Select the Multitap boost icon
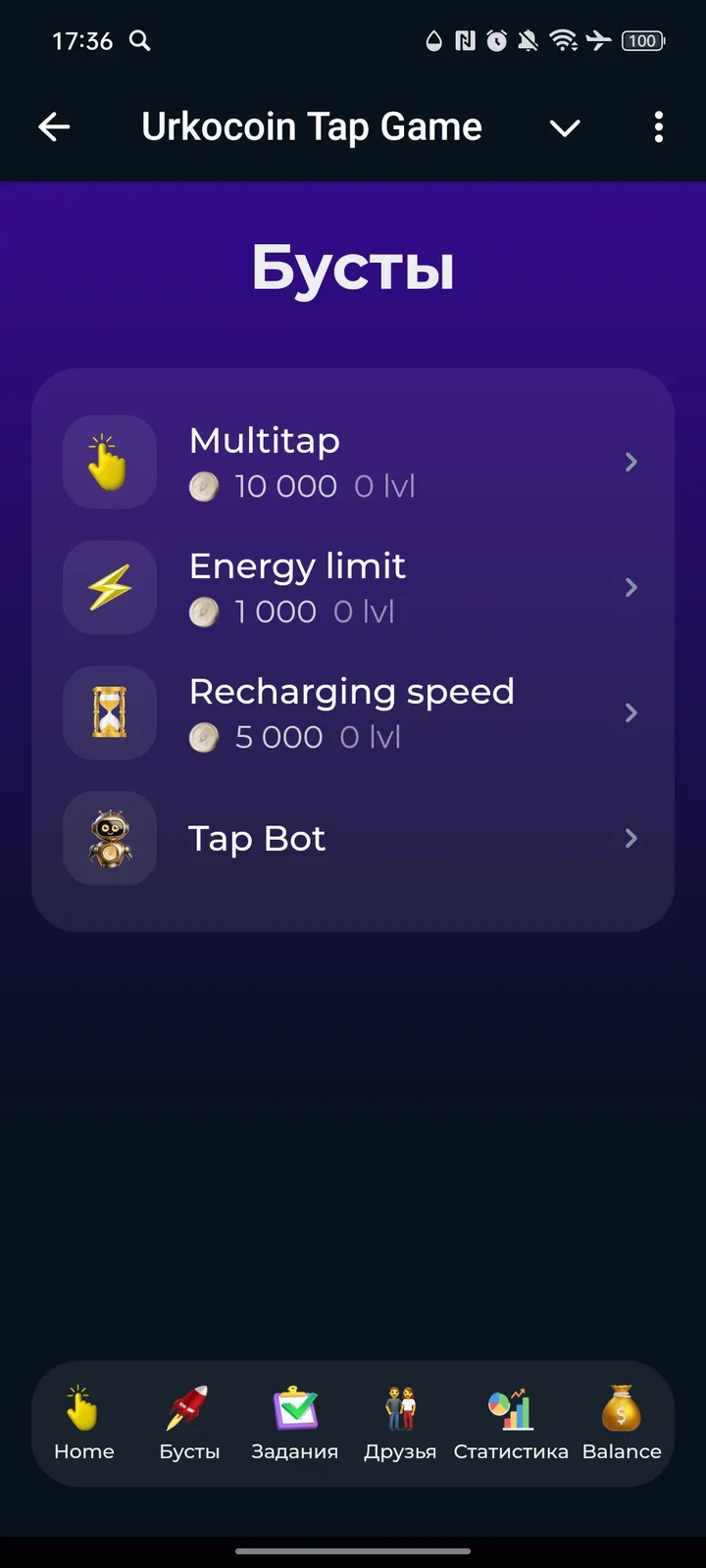 (109, 462)
